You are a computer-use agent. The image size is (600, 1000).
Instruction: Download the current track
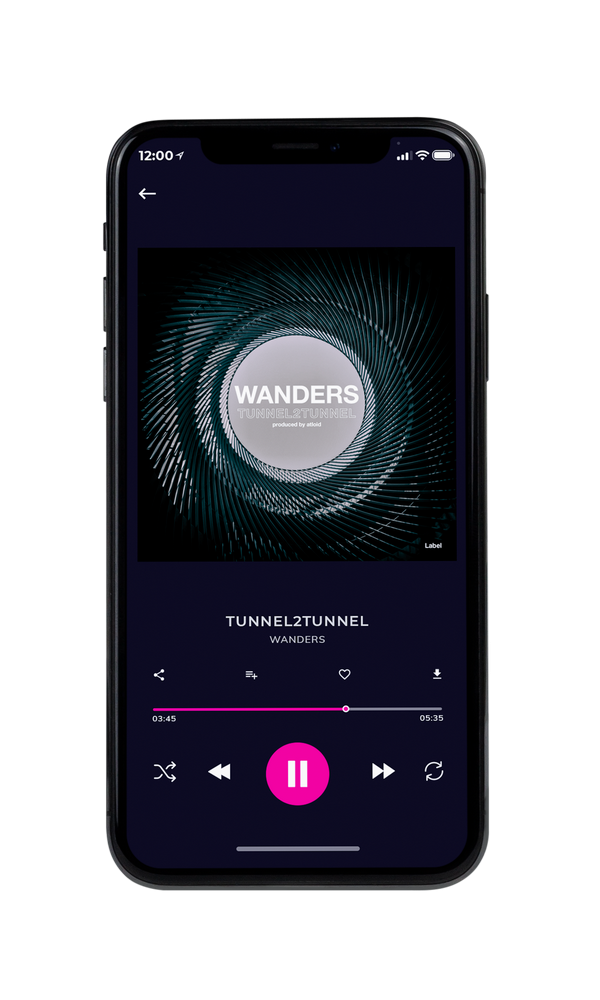coord(437,674)
